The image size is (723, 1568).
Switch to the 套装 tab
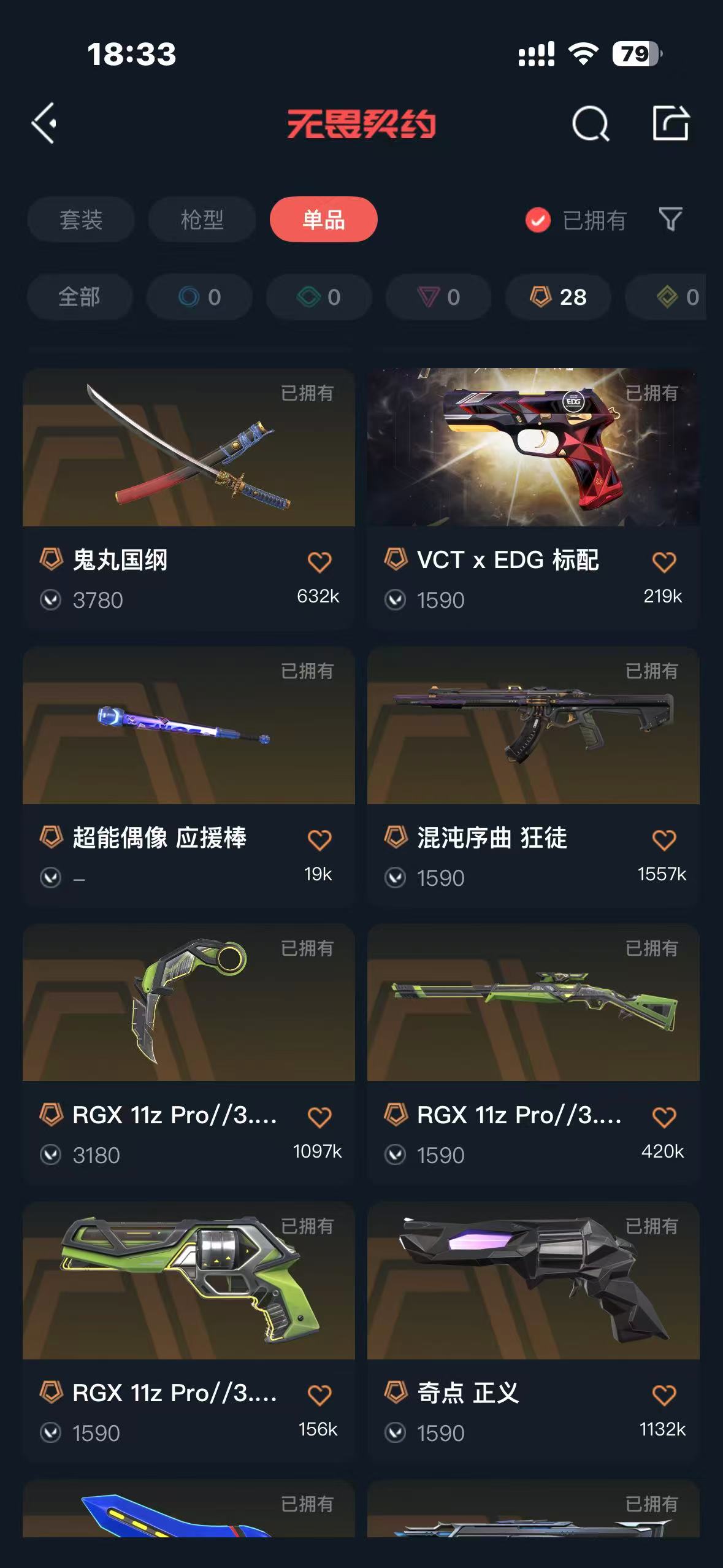[80, 220]
